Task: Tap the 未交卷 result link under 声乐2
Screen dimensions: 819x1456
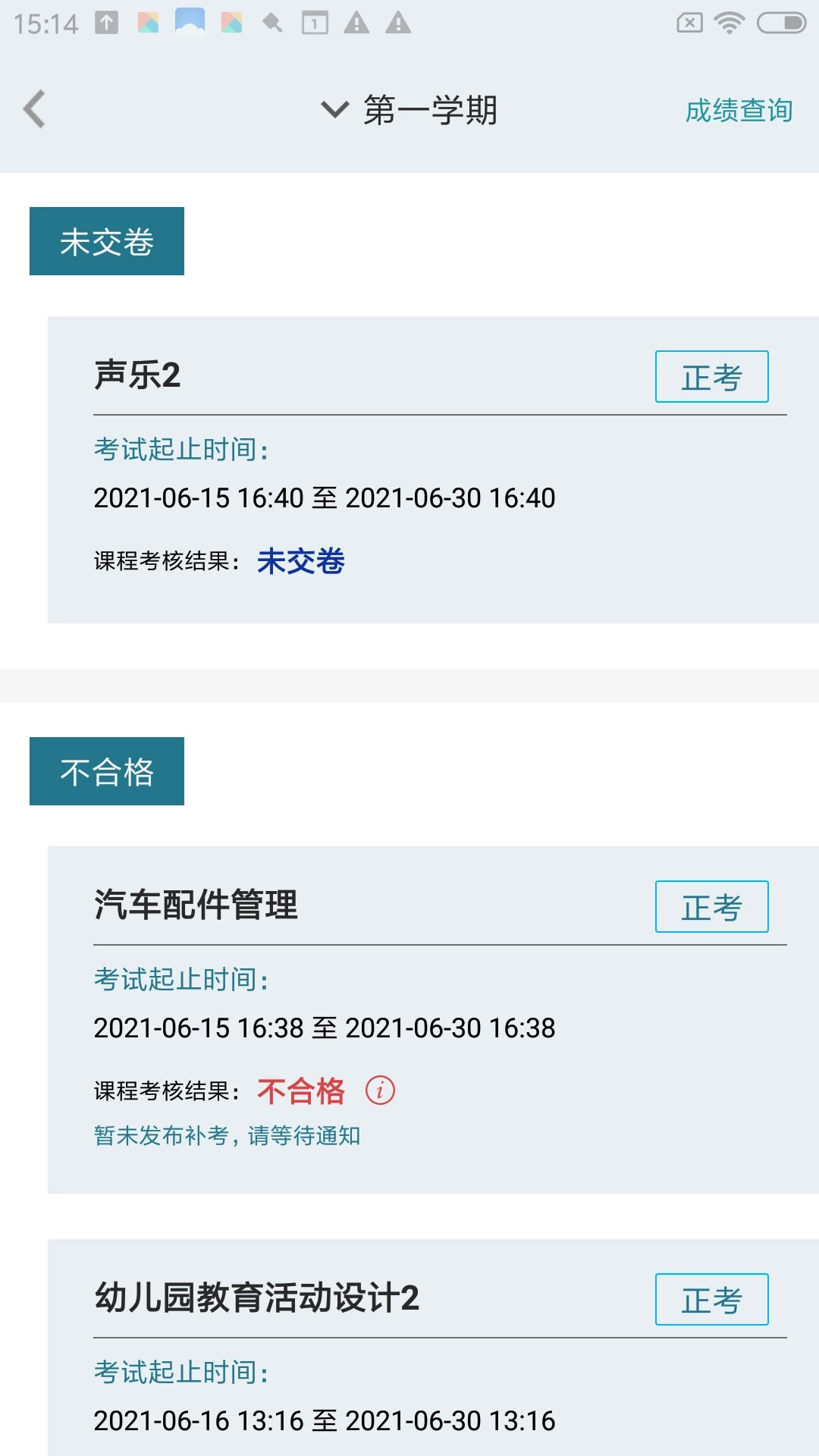Action: coord(300,562)
